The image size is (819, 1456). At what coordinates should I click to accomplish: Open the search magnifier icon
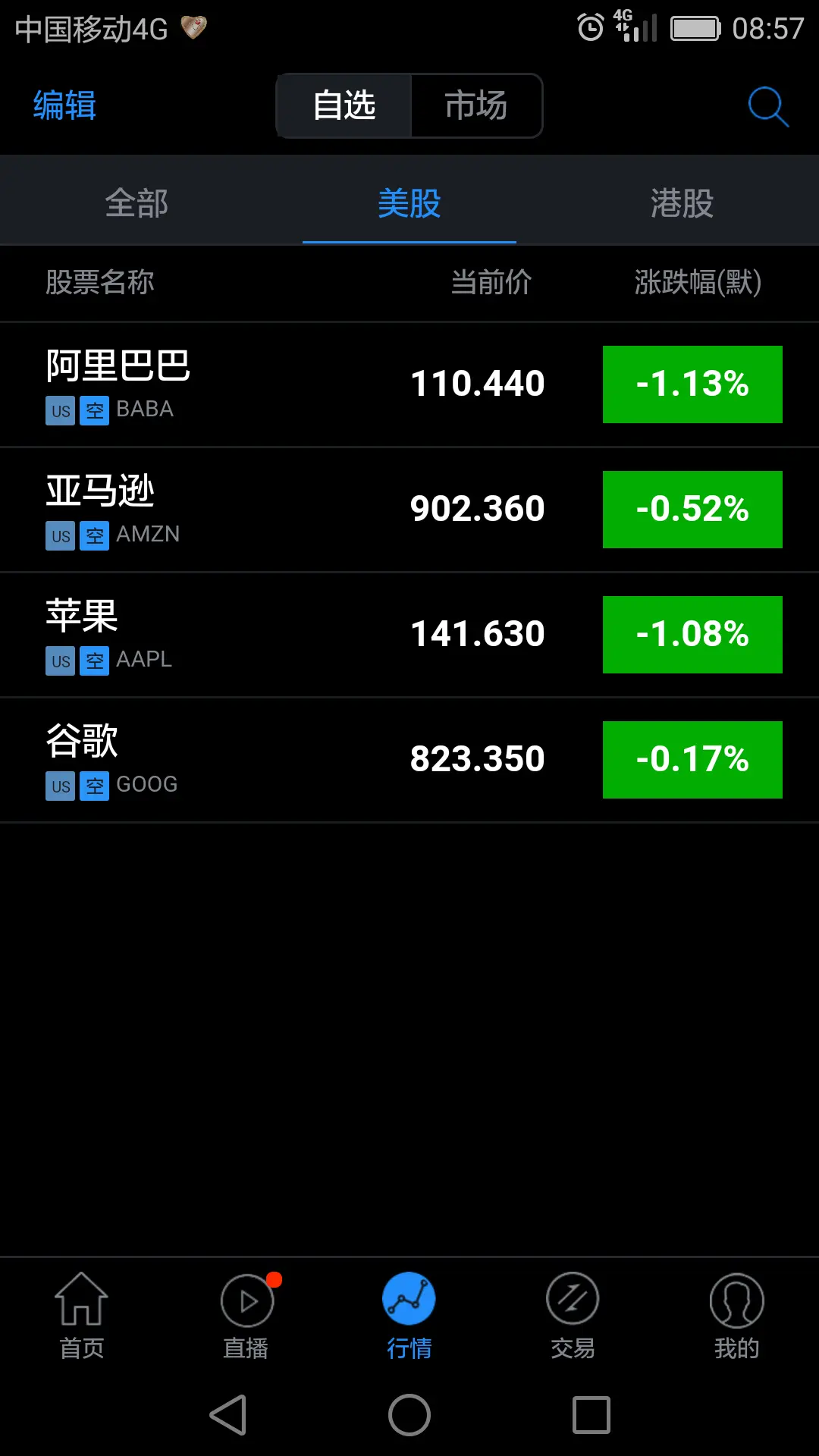(x=768, y=106)
